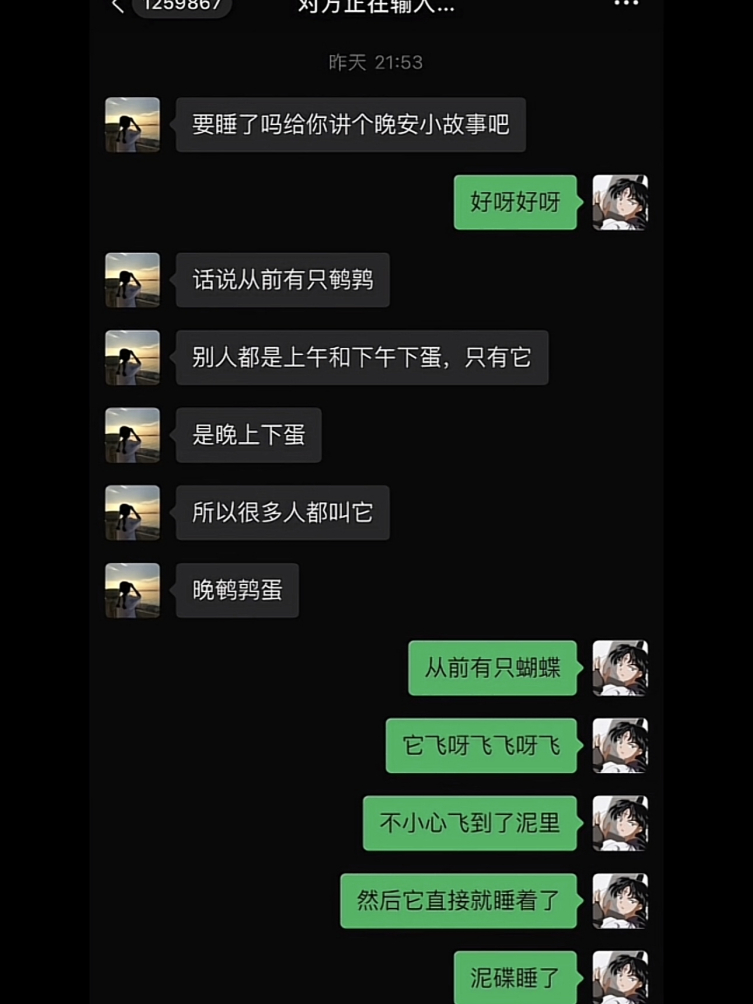The height and width of the screenshot is (1004, 753).
Task: Tap the green bubble 泥碟睡了 at bottom
Action: [x=515, y=976]
